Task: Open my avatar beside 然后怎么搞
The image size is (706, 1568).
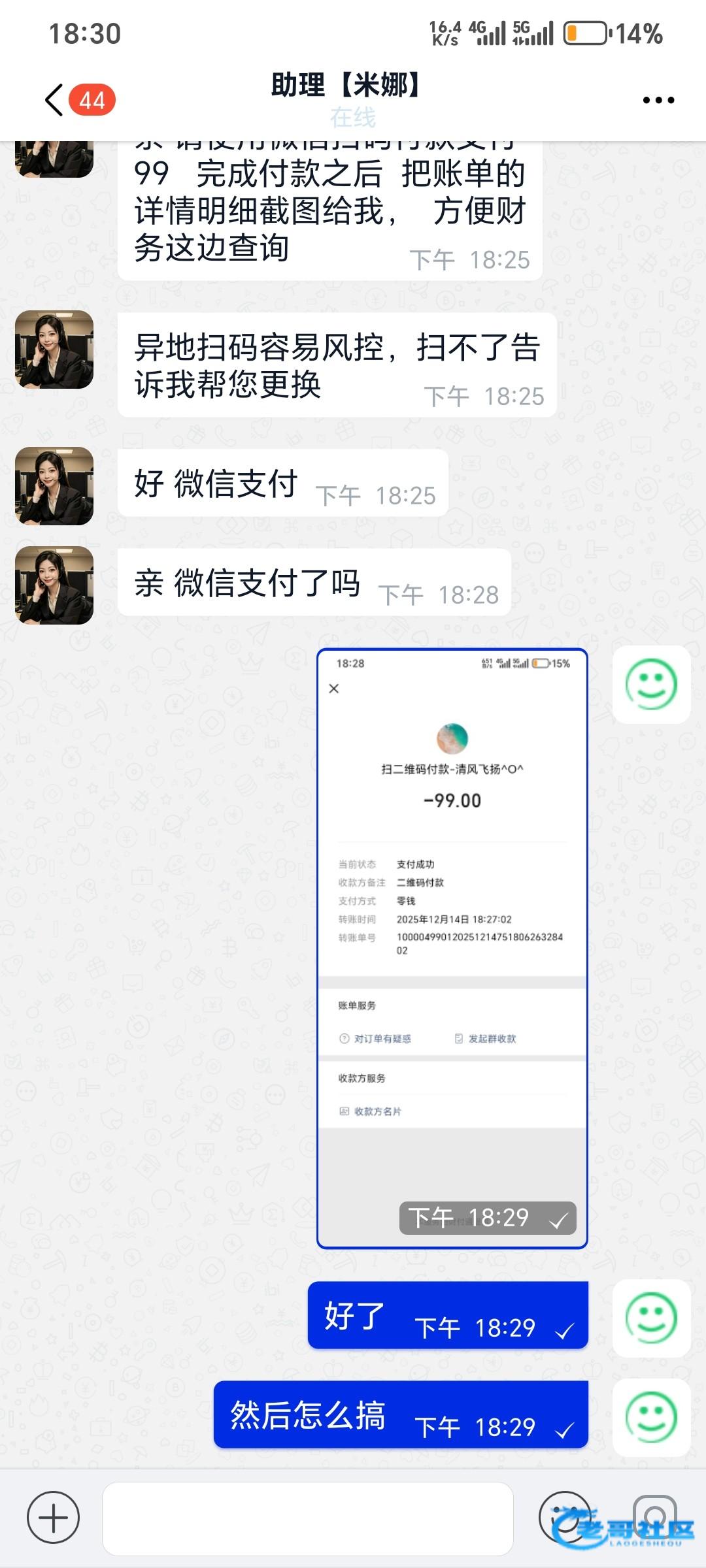Action: [x=651, y=1416]
